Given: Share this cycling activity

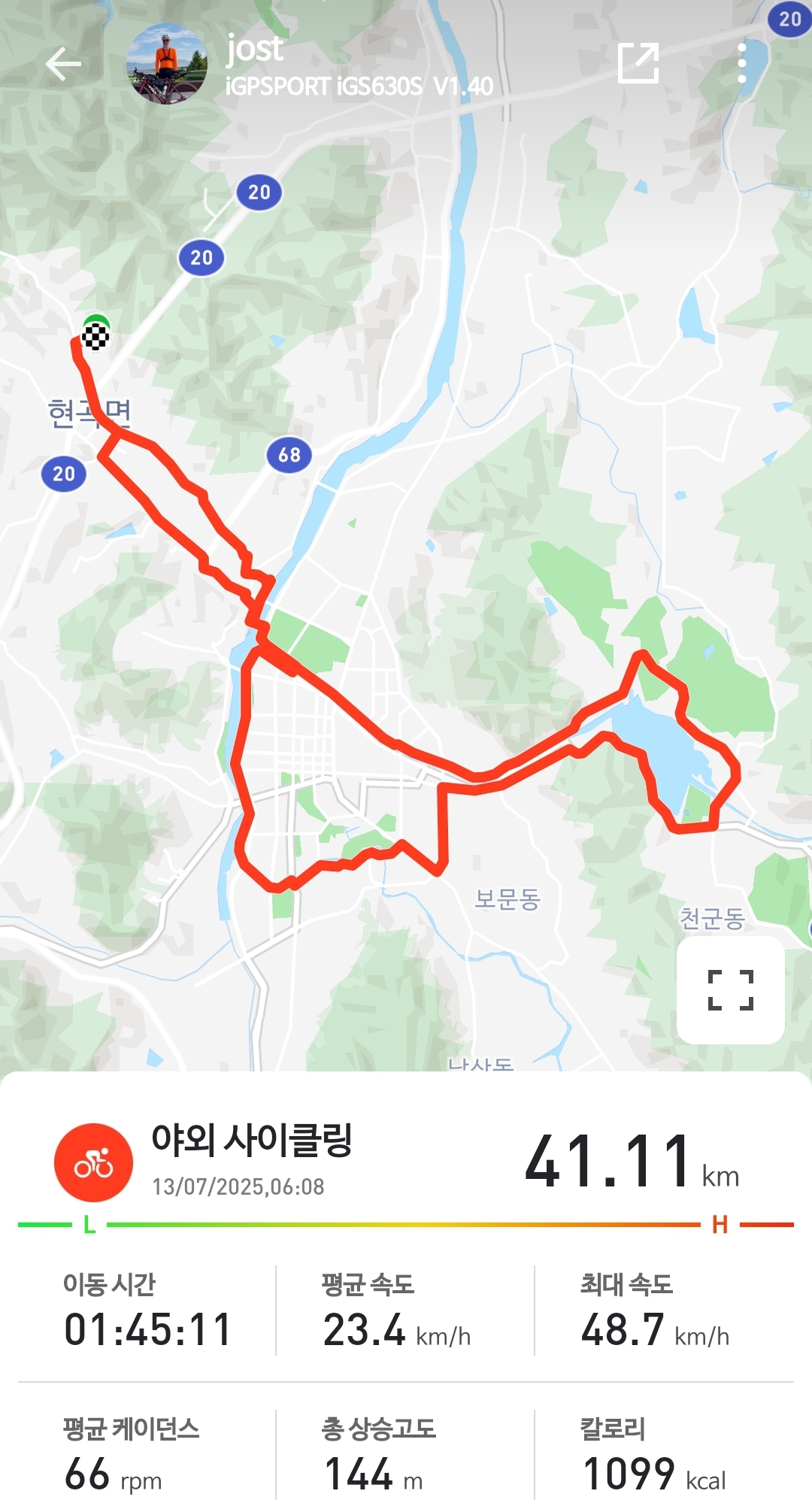Looking at the screenshot, I should point(638,63).
